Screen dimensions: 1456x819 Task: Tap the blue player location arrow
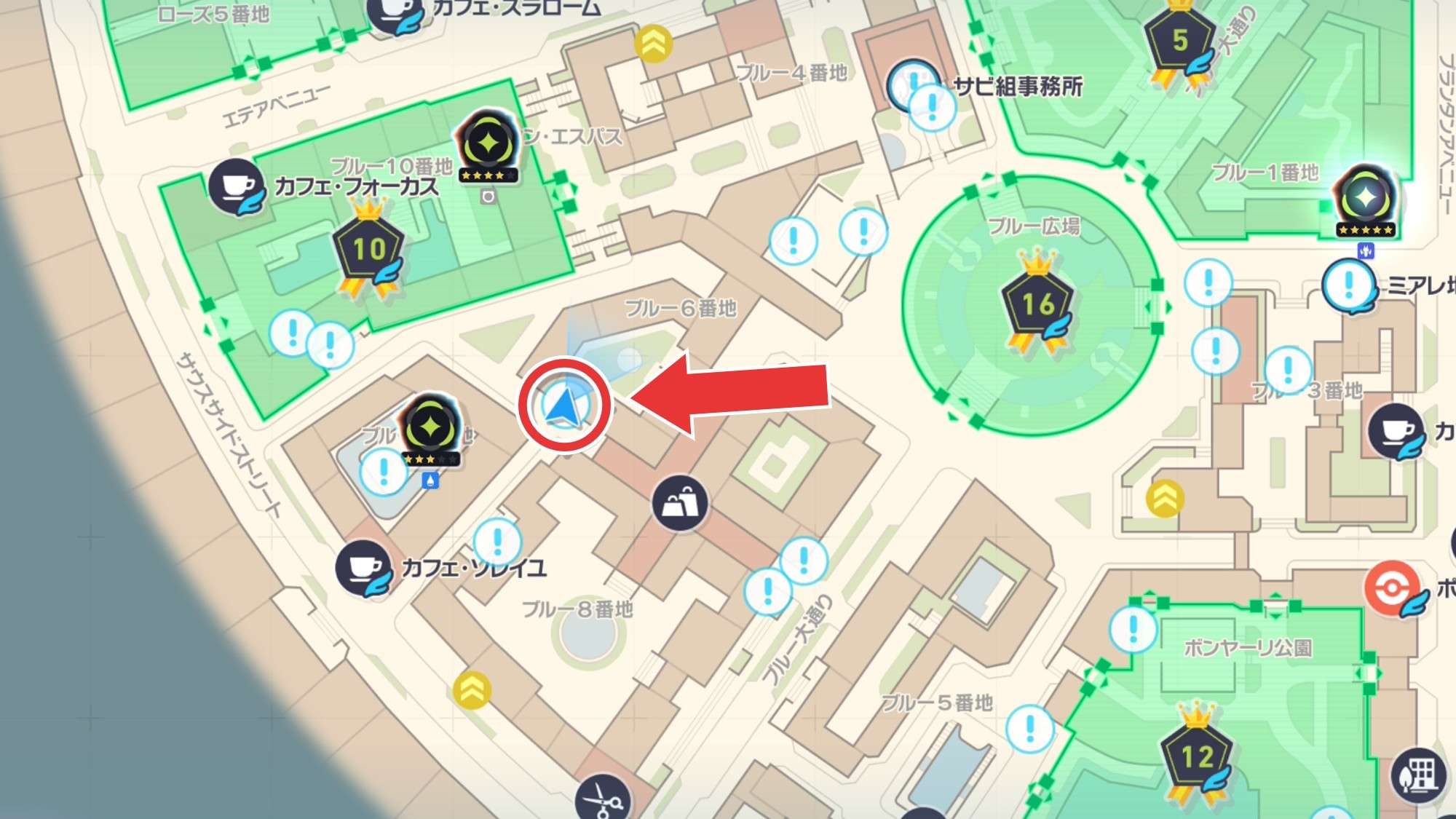point(563,405)
